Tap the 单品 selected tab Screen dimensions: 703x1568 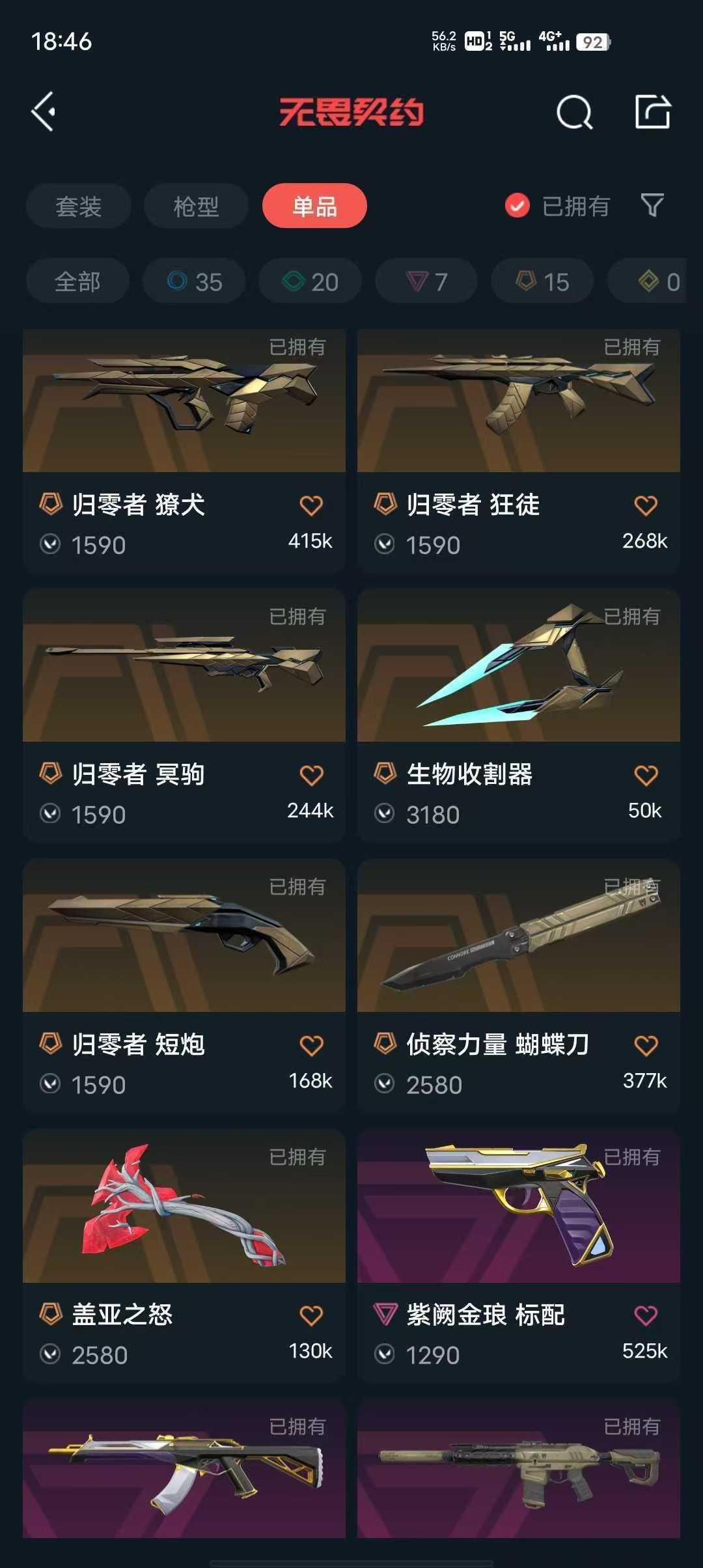(x=314, y=206)
